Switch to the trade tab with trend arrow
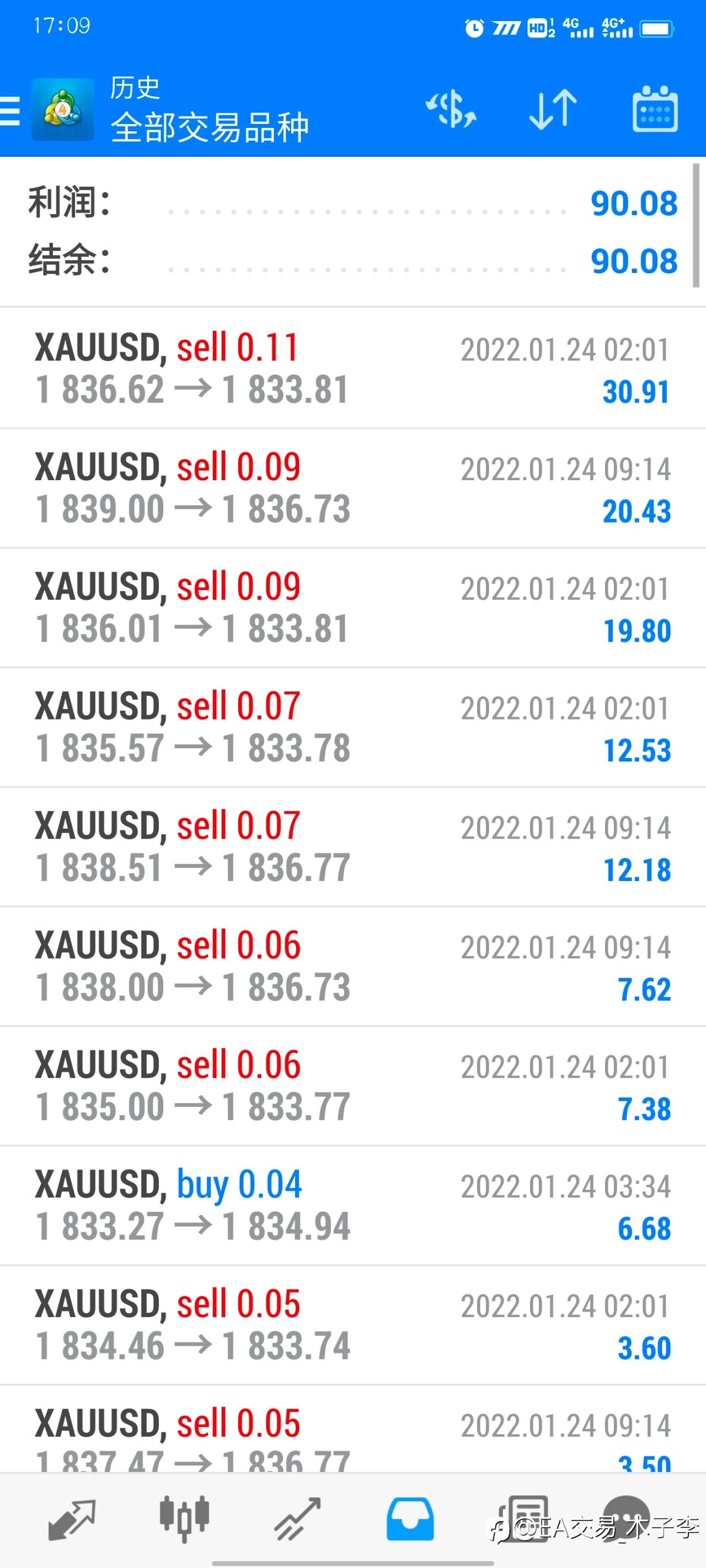This screenshot has height=1568, width=706. pyautogui.click(x=297, y=1519)
